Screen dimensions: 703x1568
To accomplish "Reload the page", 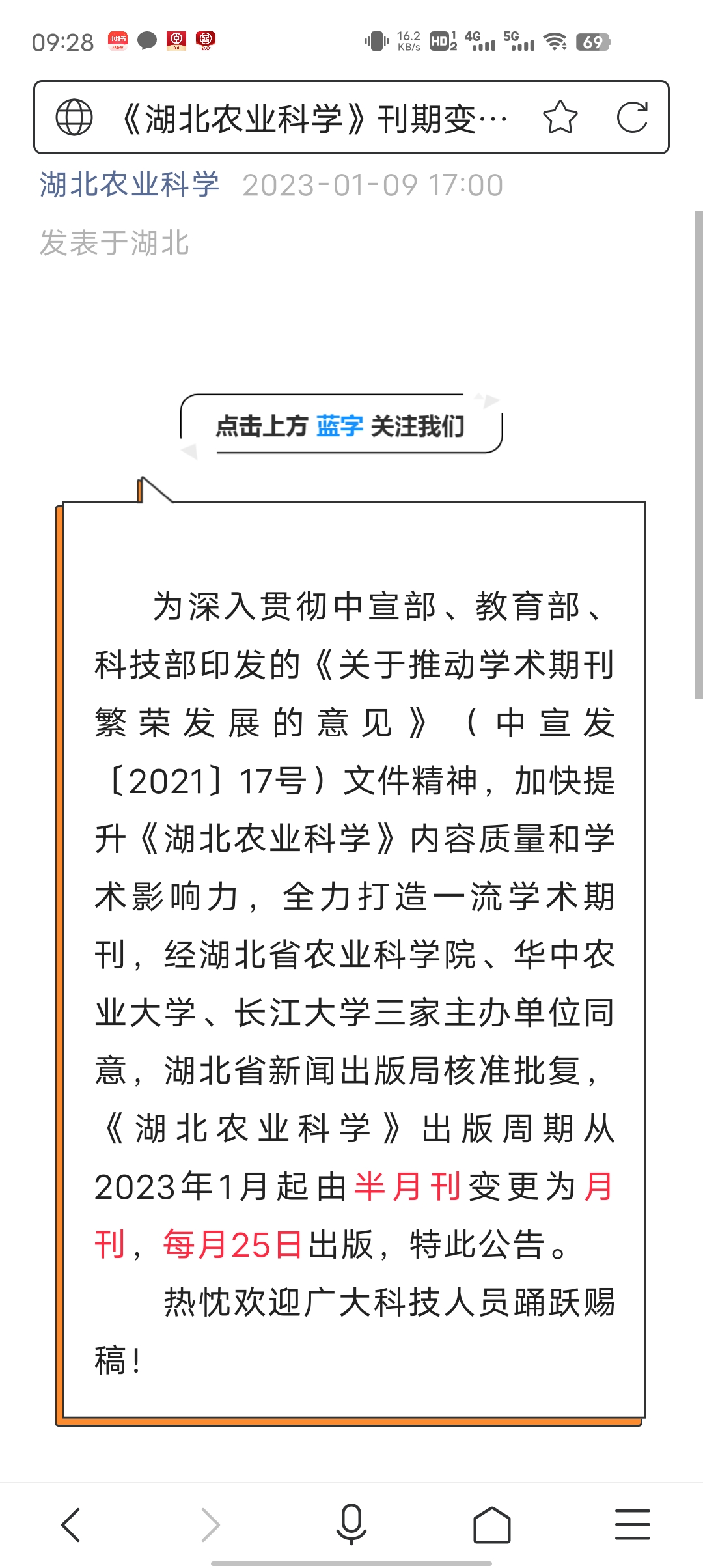I will coord(632,118).
